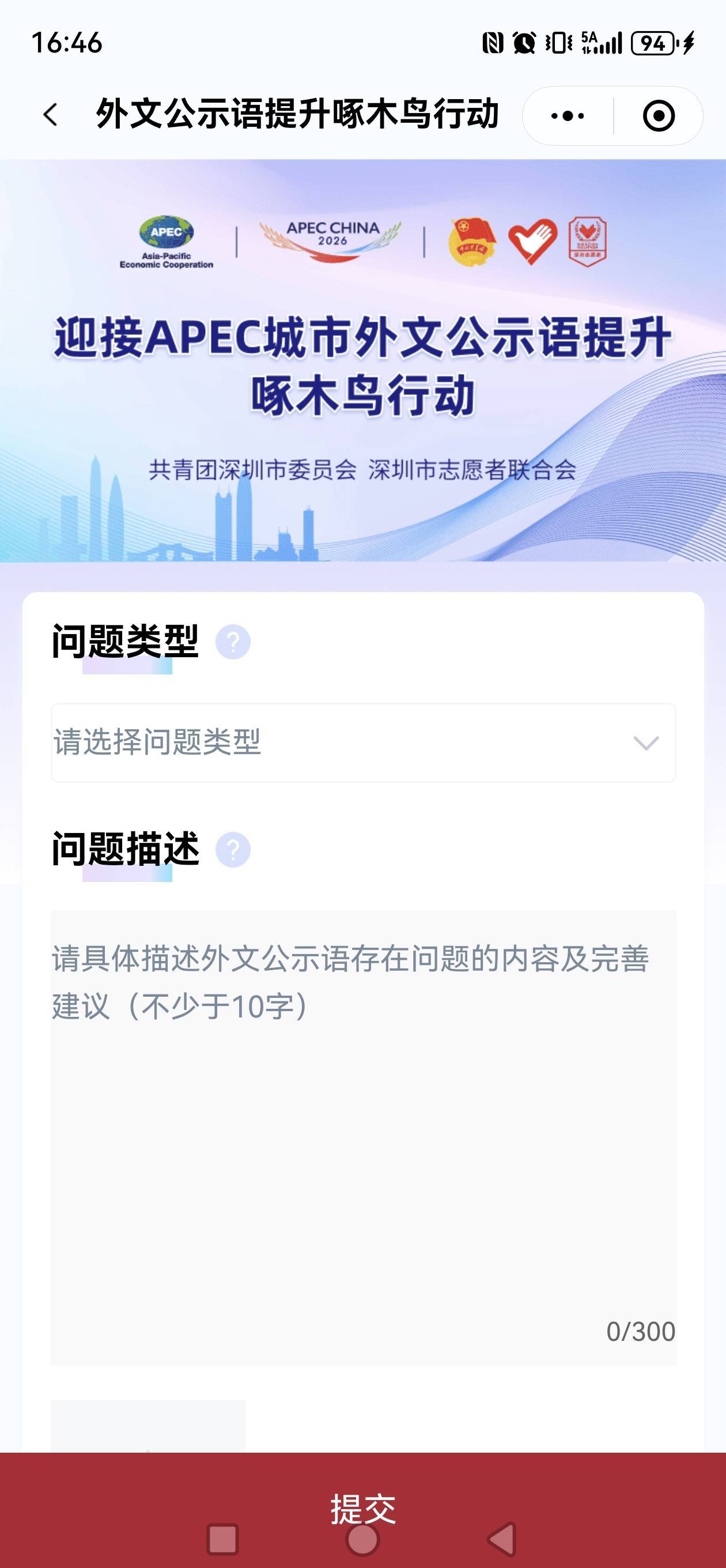Tap the system home button
This screenshot has width=726, height=1568.
point(362,1540)
